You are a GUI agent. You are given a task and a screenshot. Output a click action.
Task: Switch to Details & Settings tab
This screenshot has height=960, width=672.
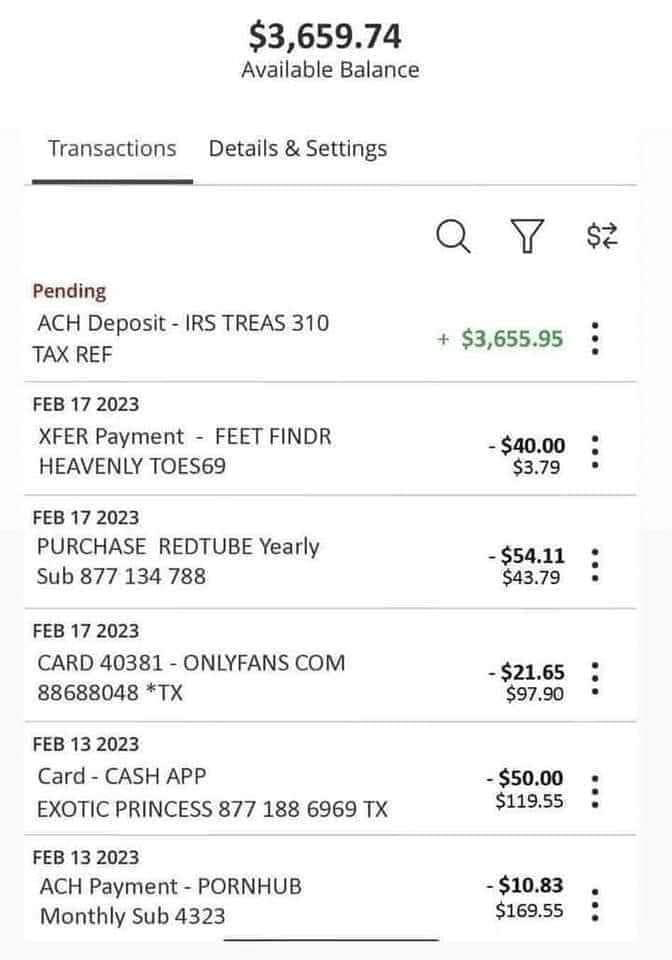pyautogui.click(x=297, y=149)
